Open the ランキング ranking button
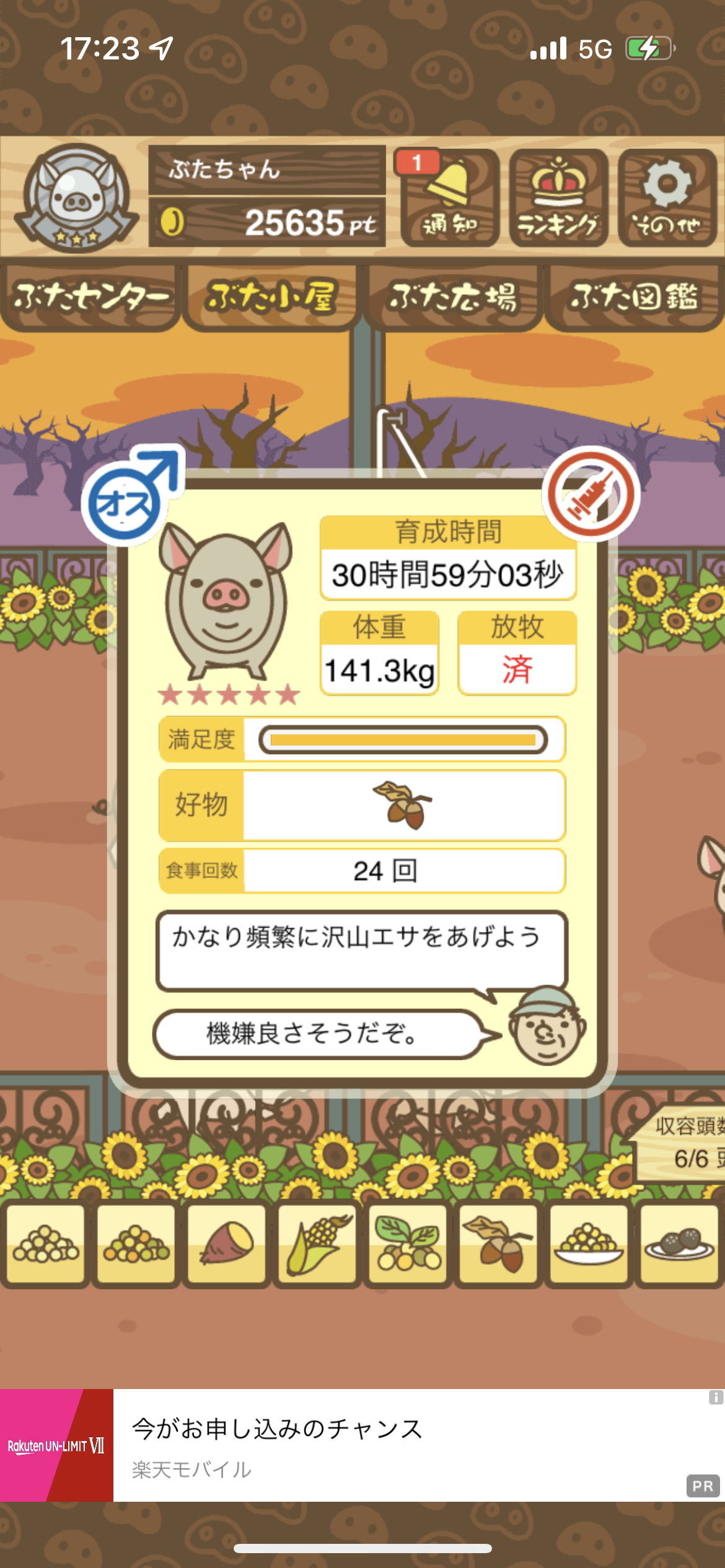The width and height of the screenshot is (725, 1568). click(x=558, y=198)
